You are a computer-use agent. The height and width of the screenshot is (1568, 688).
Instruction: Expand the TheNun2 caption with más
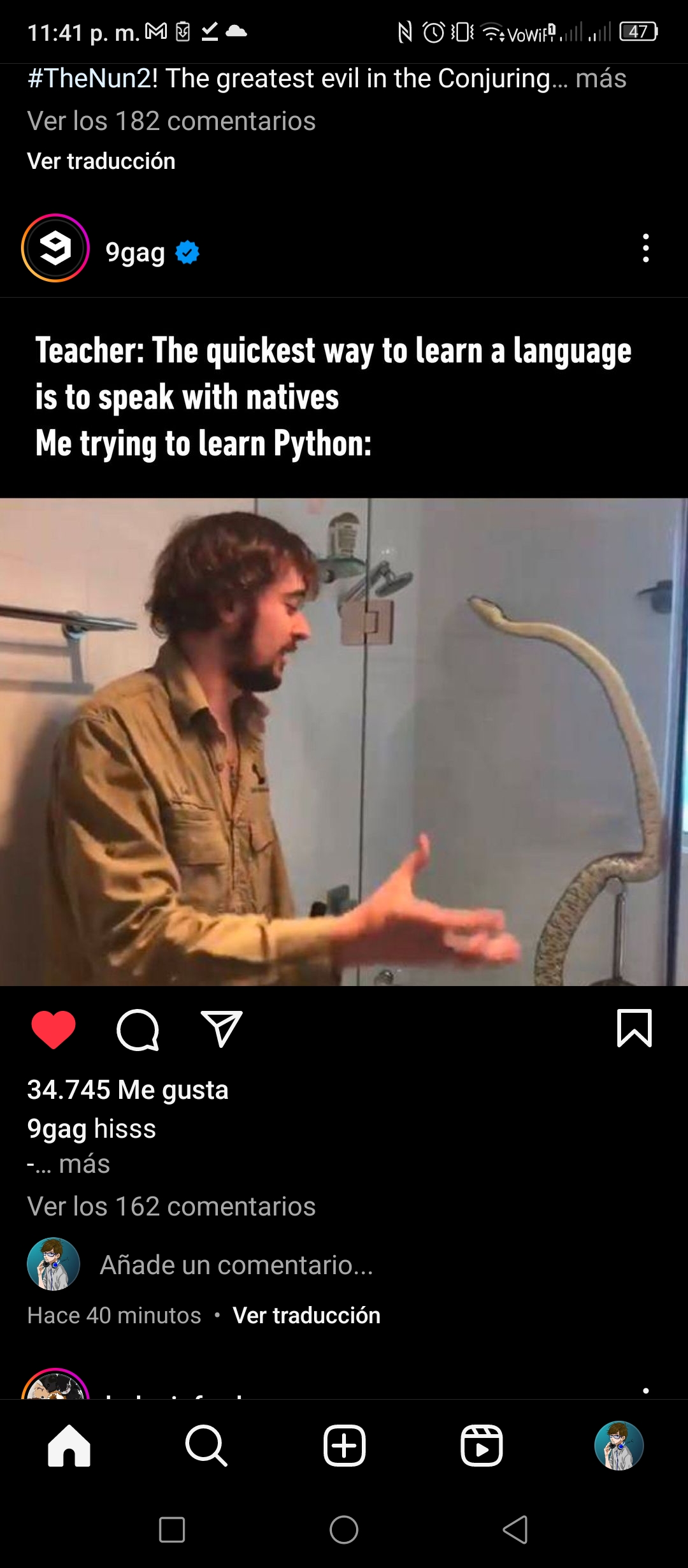point(601,78)
